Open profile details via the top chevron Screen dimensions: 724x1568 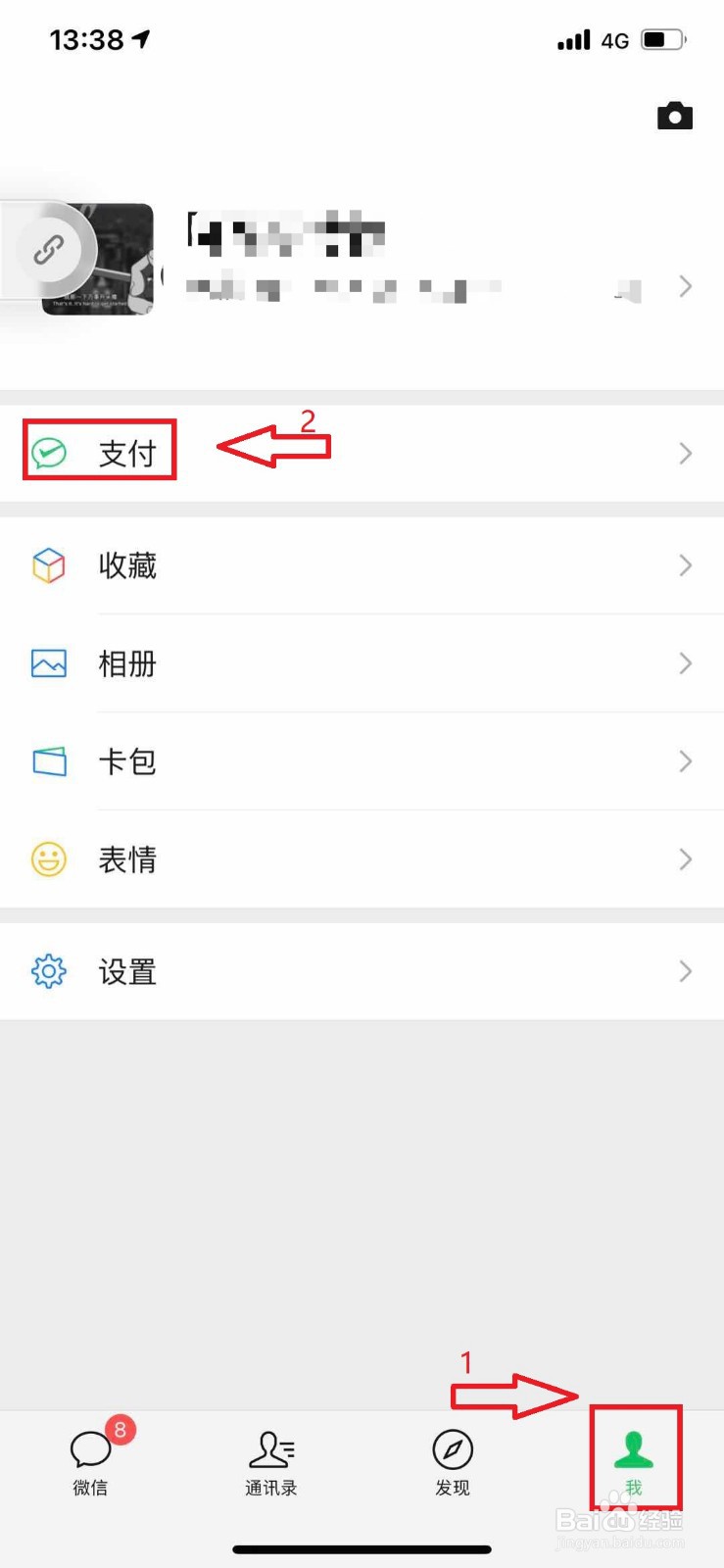(x=685, y=286)
